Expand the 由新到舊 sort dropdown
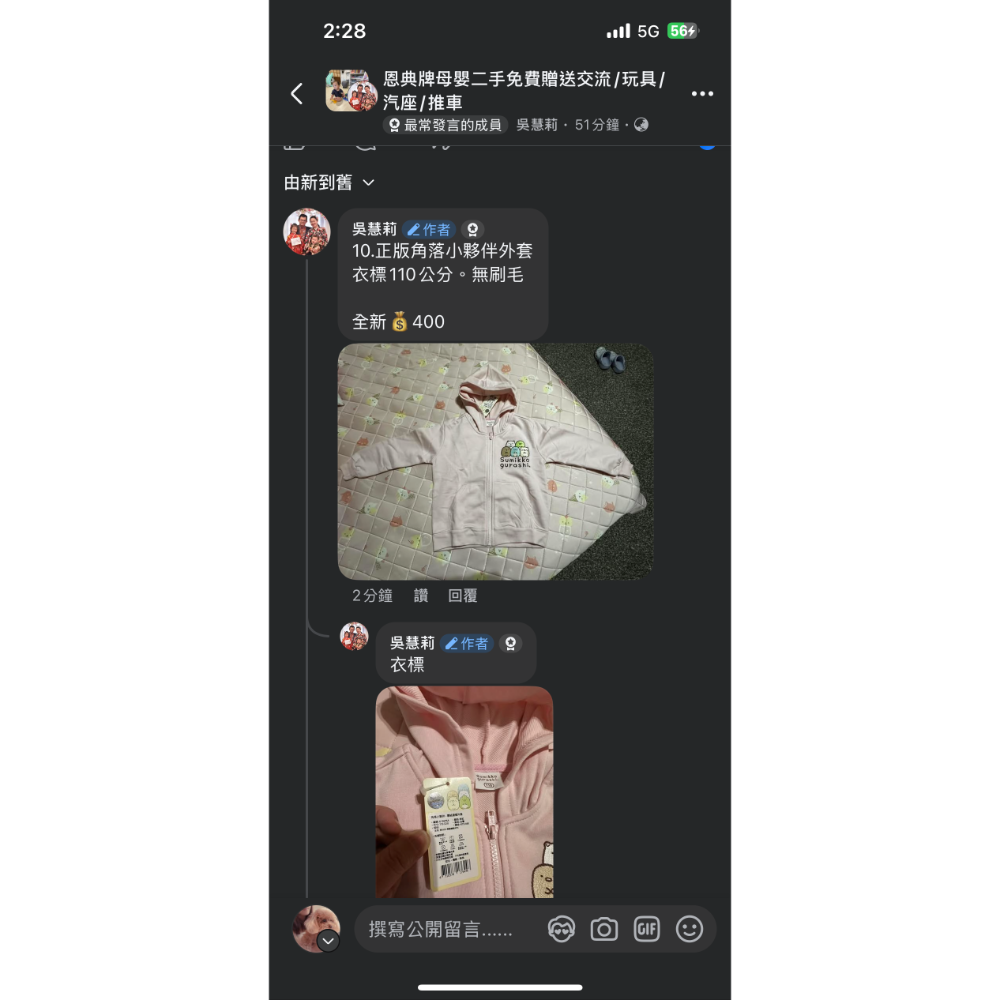 point(329,182)
